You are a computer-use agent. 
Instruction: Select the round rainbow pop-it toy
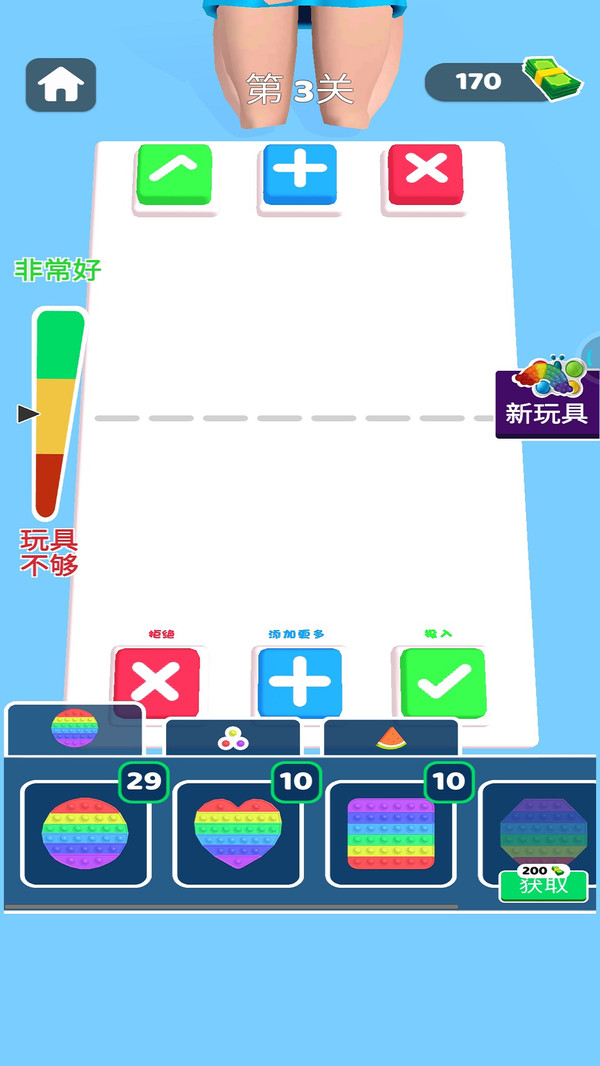(86, 833)
